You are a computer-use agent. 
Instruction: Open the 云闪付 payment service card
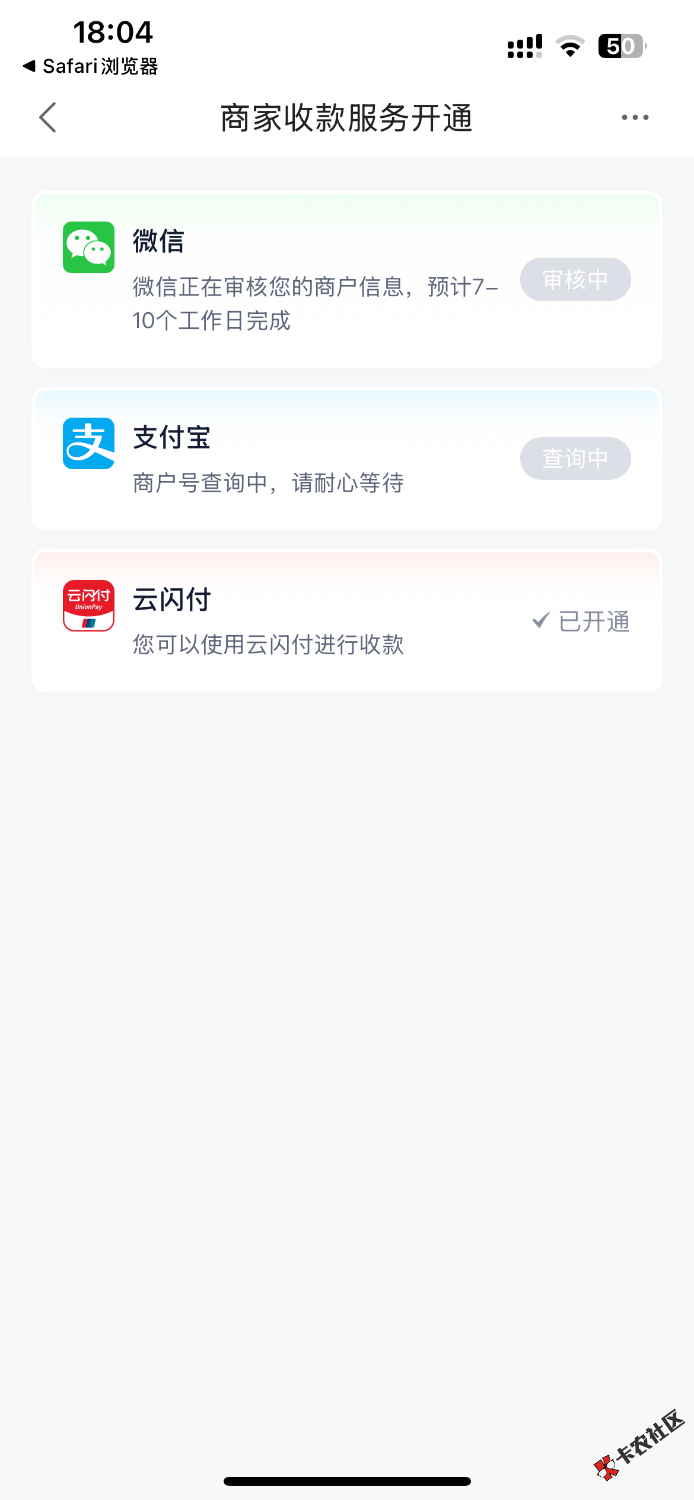[x=300, y=621]
